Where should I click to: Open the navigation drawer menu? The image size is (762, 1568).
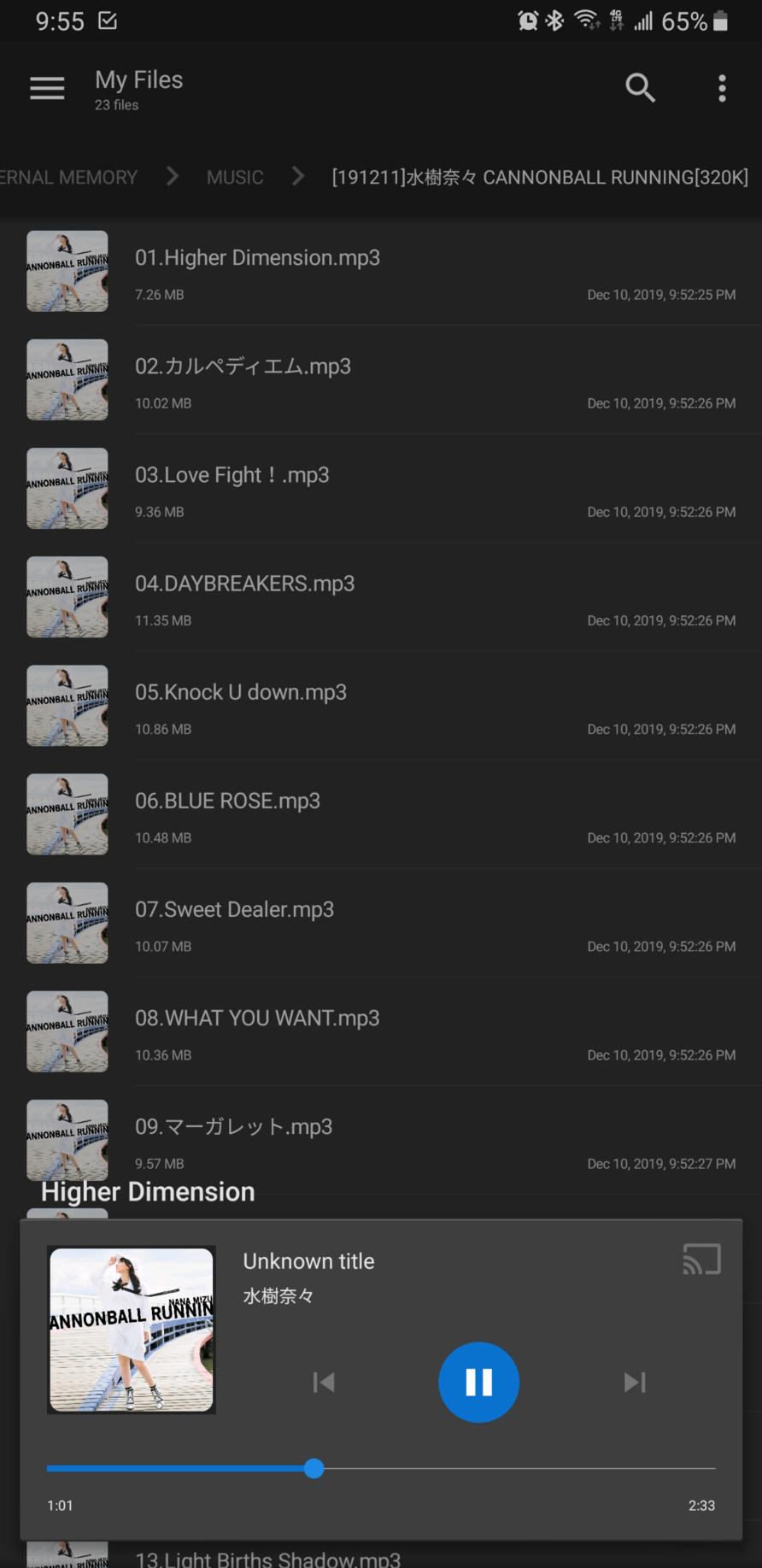[47, 88]
